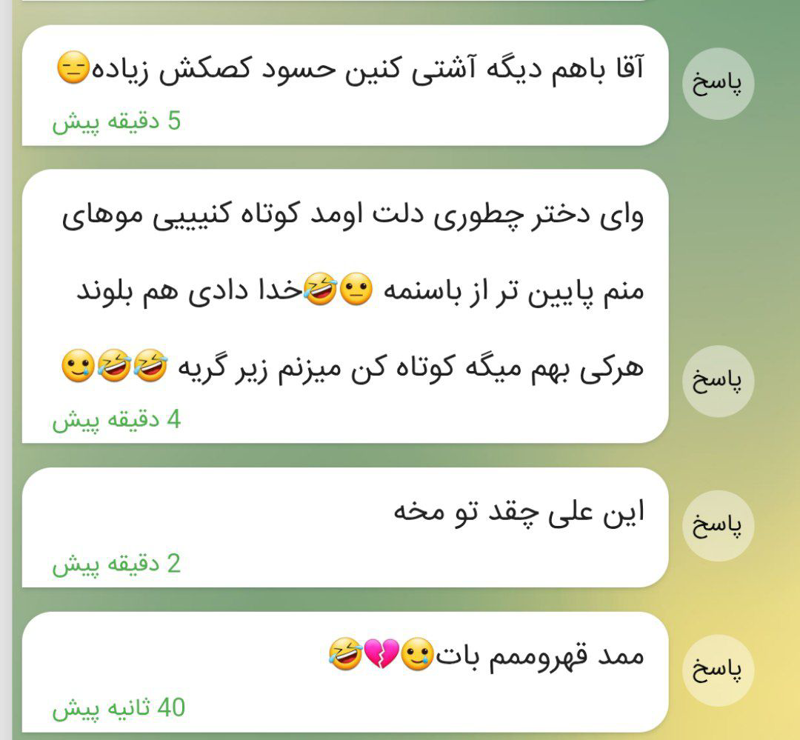Screen dimensions: 800x740
Task: Reply to the comment posted 40 seconds ago
Action: tap(717, 670)
